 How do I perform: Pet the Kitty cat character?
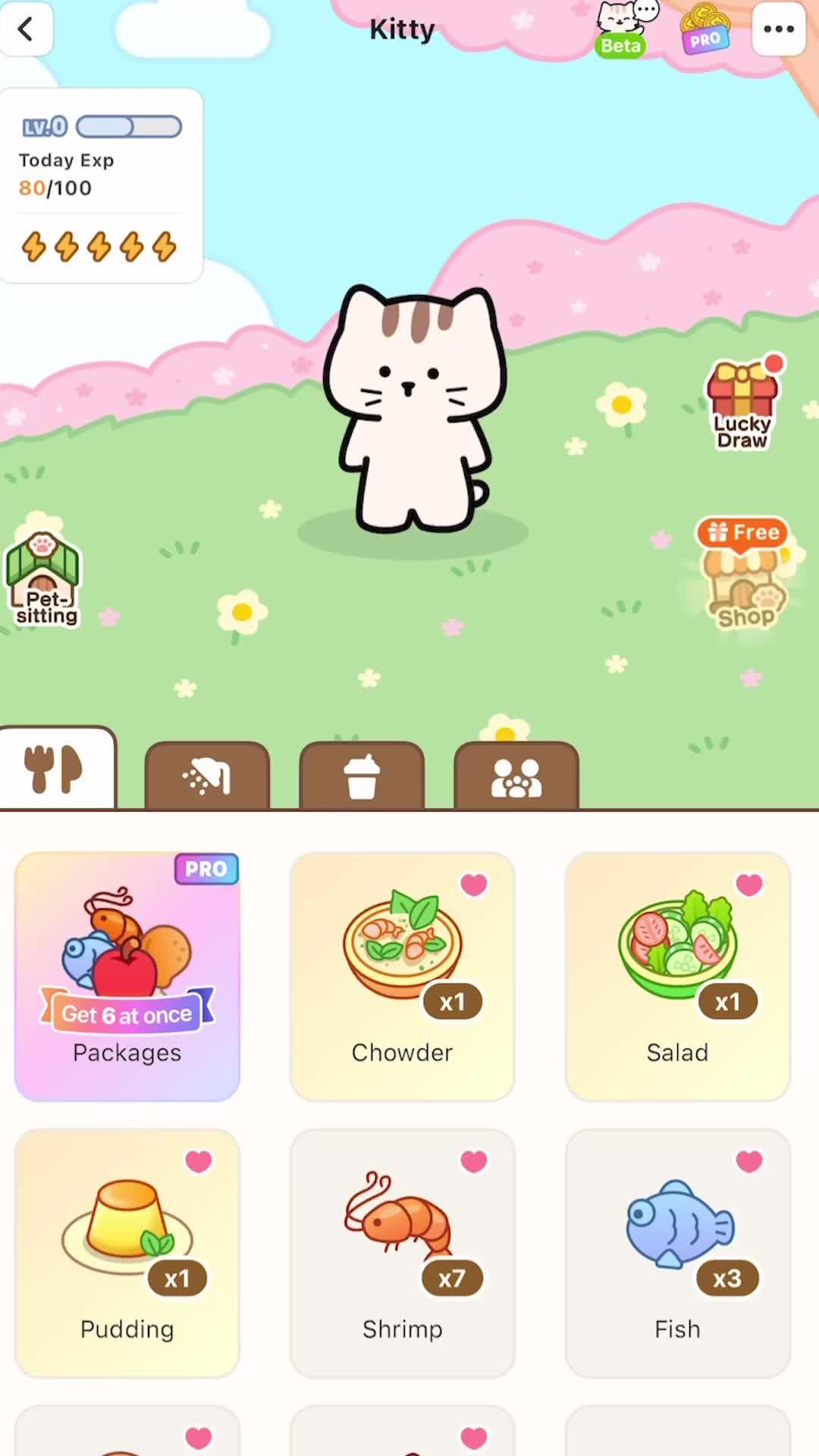413,409
